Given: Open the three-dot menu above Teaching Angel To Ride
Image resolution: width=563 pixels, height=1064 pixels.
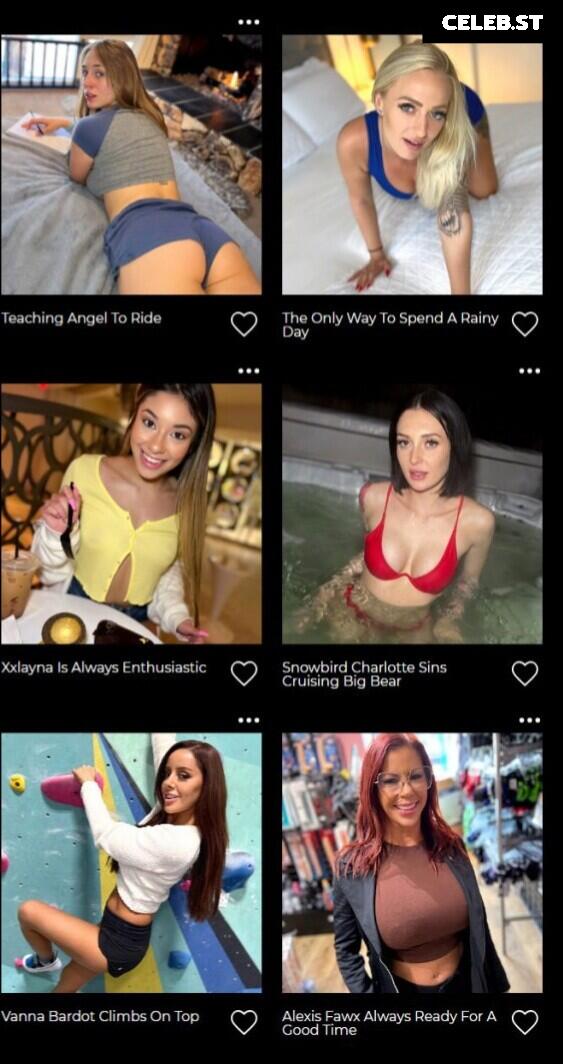Looking at the screenshot, I should (x=248, y=22).
